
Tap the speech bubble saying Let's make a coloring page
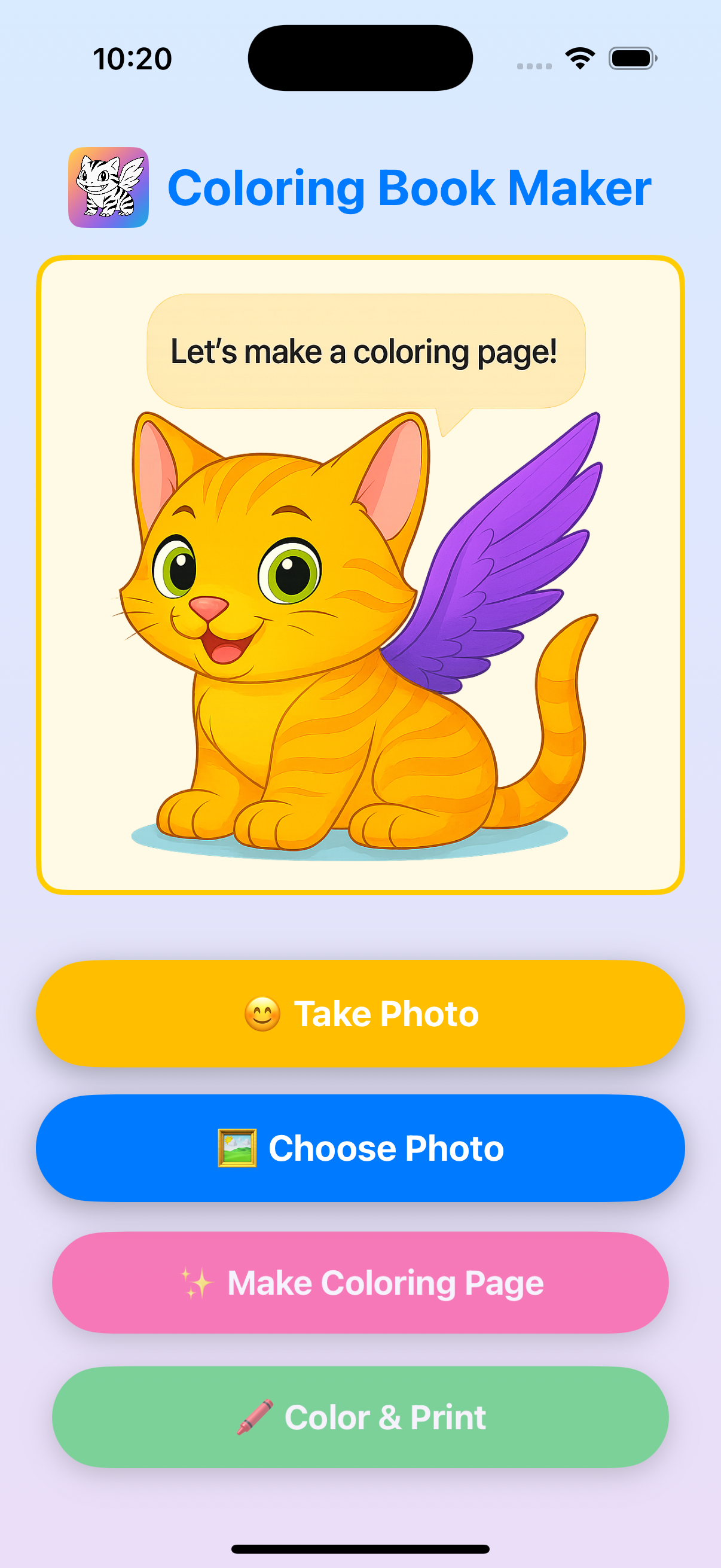pos(365,350)
